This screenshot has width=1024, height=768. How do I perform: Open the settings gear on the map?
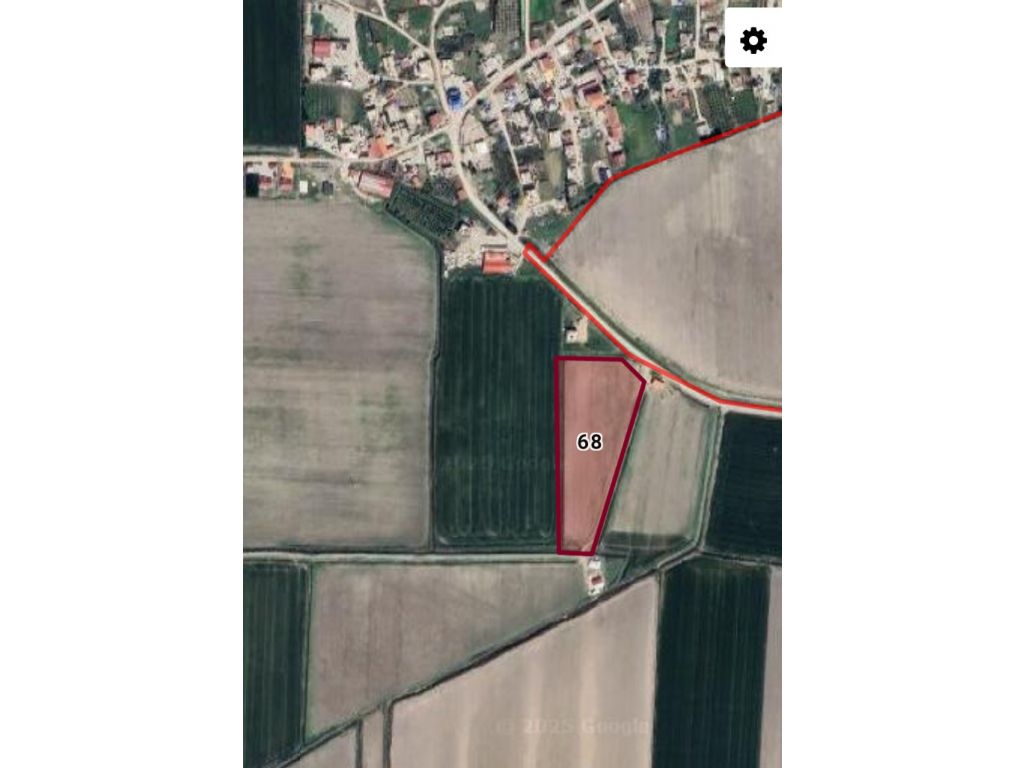753,40
